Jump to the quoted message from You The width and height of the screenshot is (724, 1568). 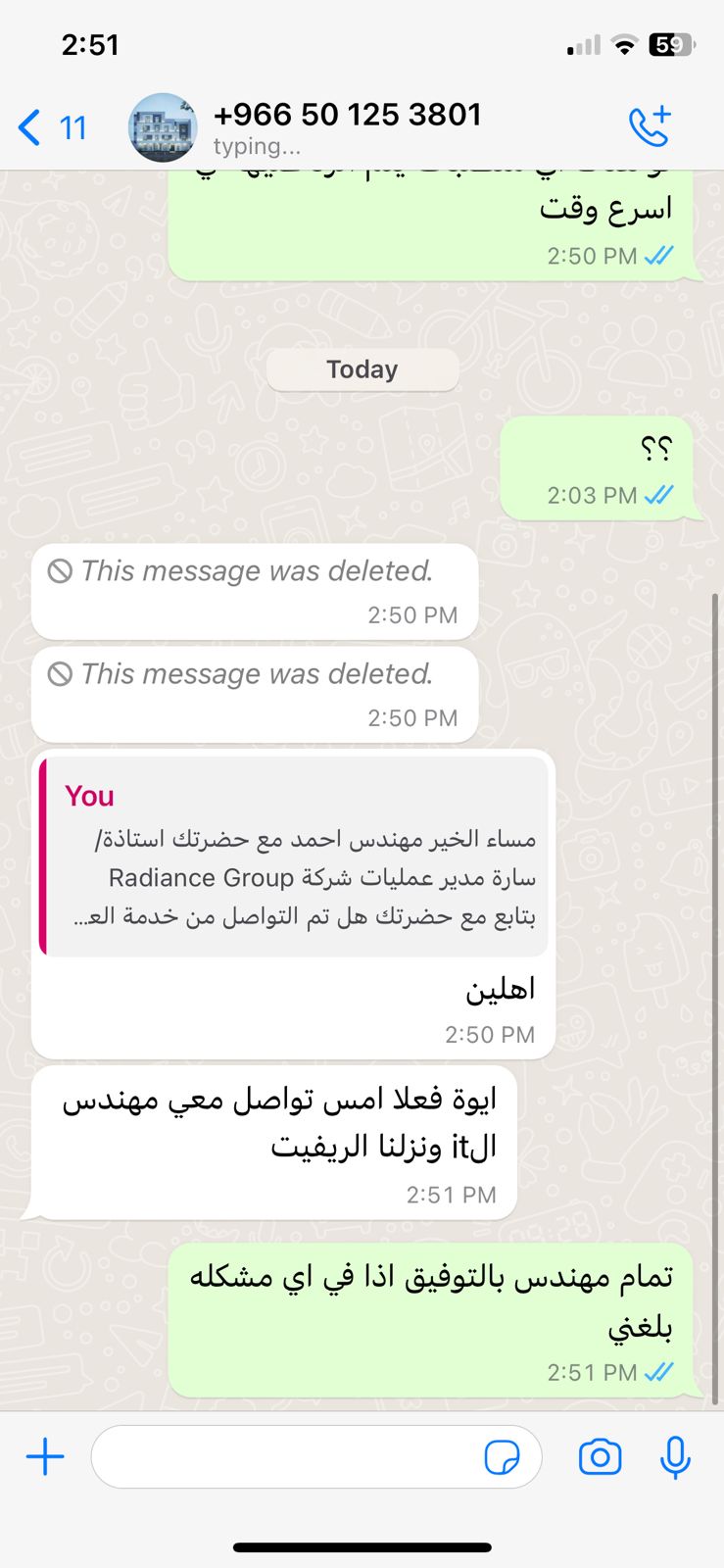coord(293,855)
